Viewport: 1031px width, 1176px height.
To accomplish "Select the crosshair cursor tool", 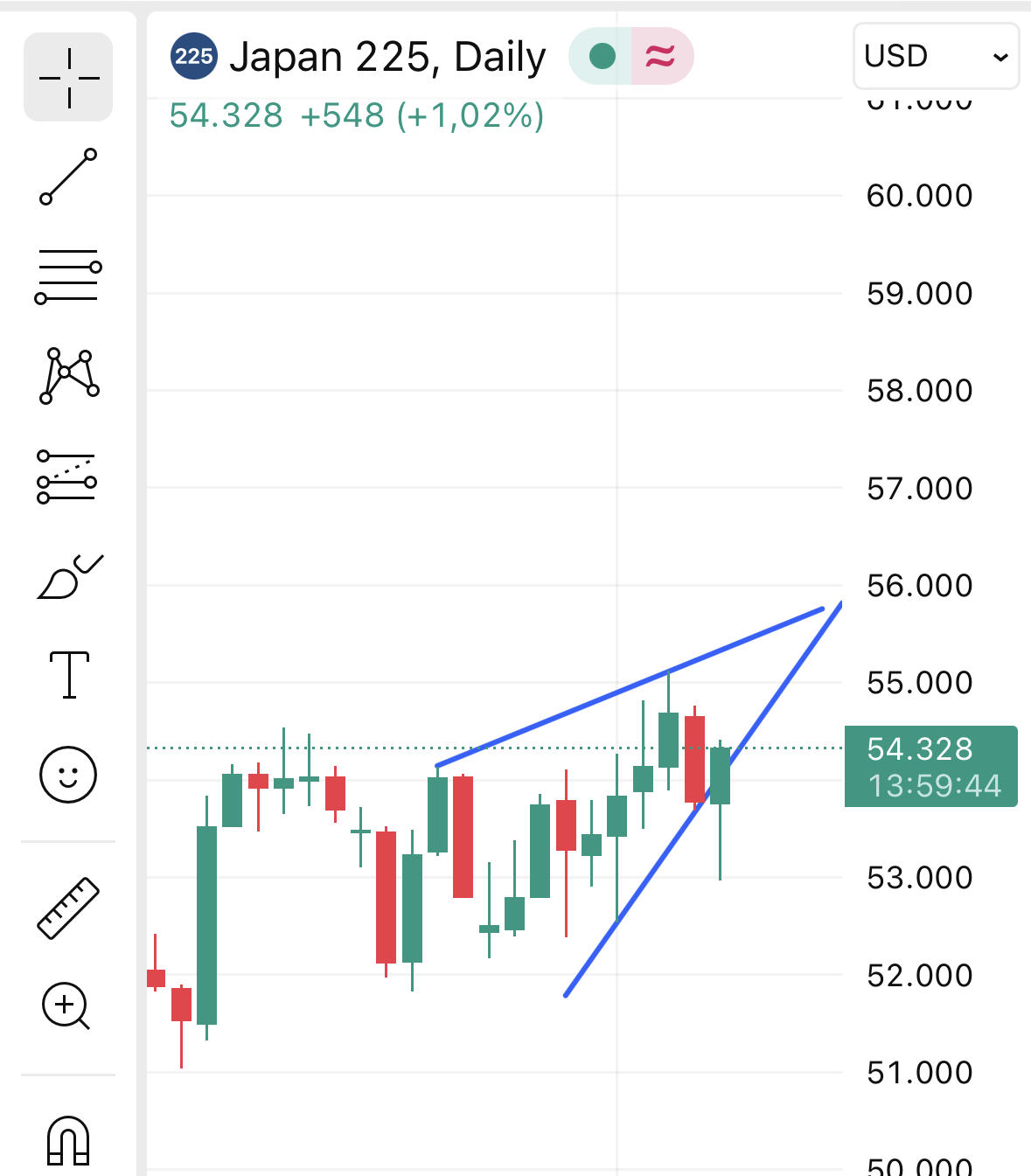I will [x=68, y=77].
